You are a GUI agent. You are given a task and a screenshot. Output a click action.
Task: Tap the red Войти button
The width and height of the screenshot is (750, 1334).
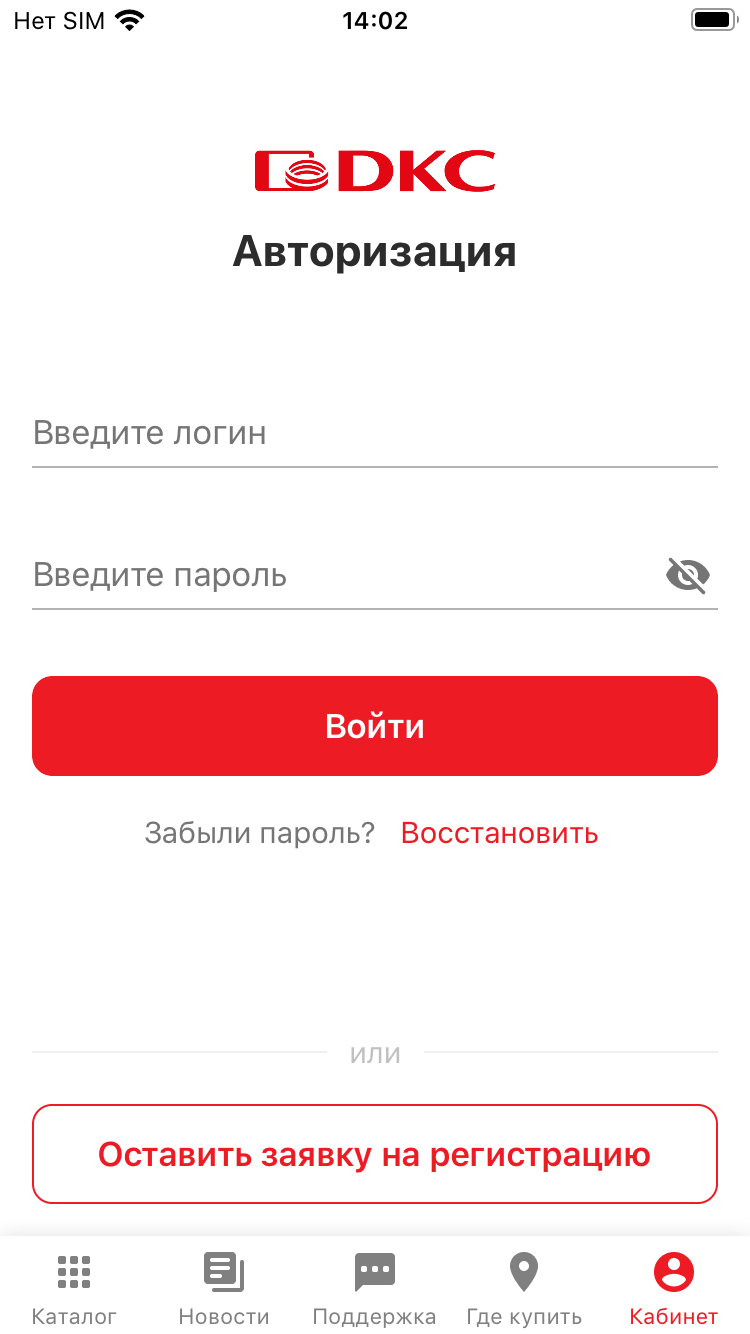(375, 726)
